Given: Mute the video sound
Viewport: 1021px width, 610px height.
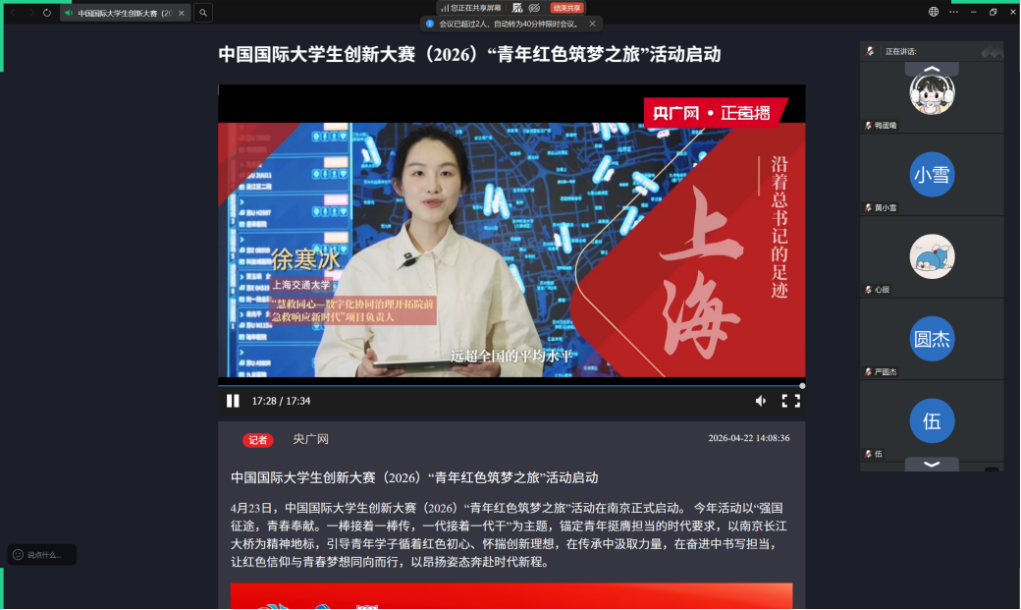Looking at the screenshot, I should [x=761, y=401].
